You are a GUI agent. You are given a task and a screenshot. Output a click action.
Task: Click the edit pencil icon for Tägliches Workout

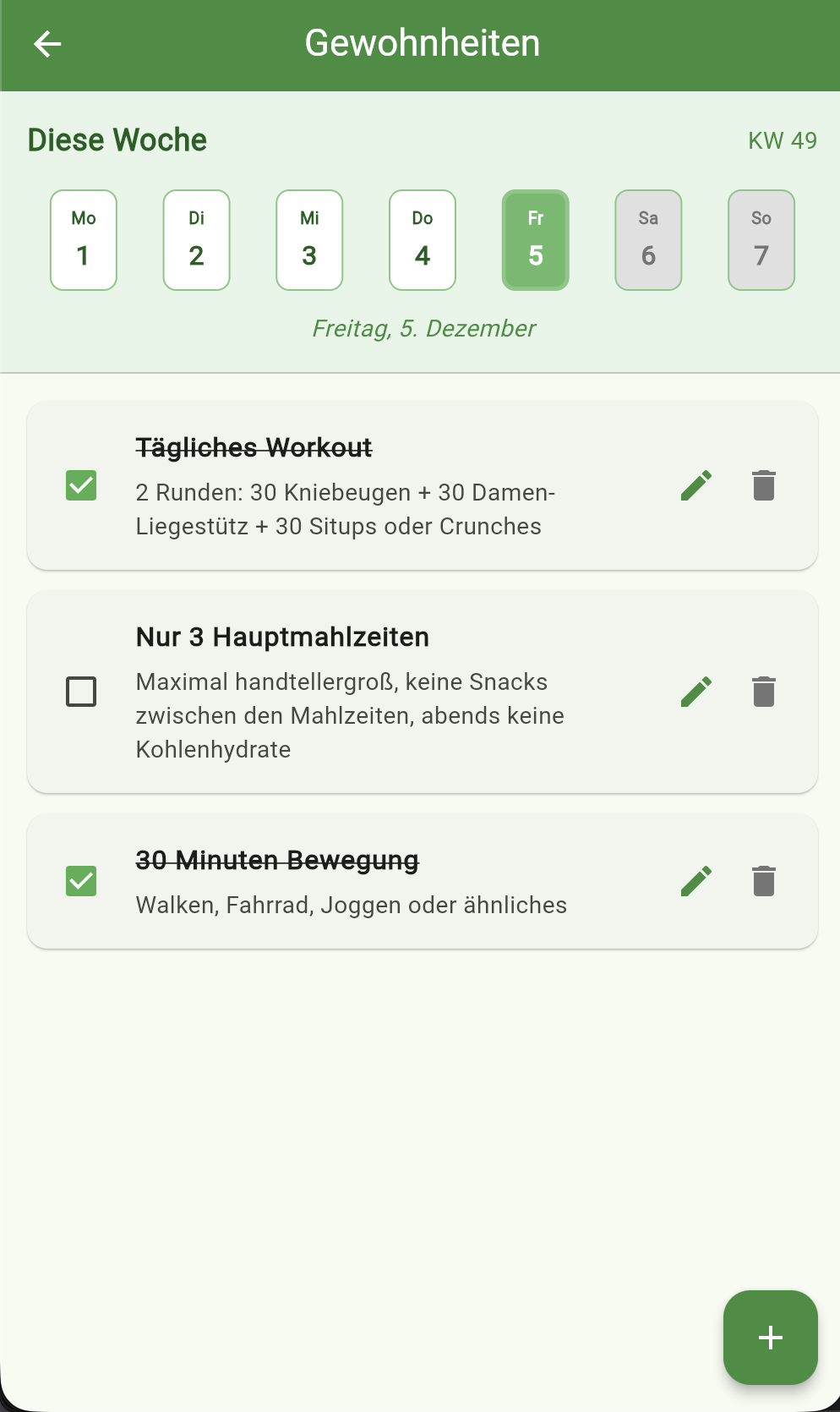click(695, 484)
